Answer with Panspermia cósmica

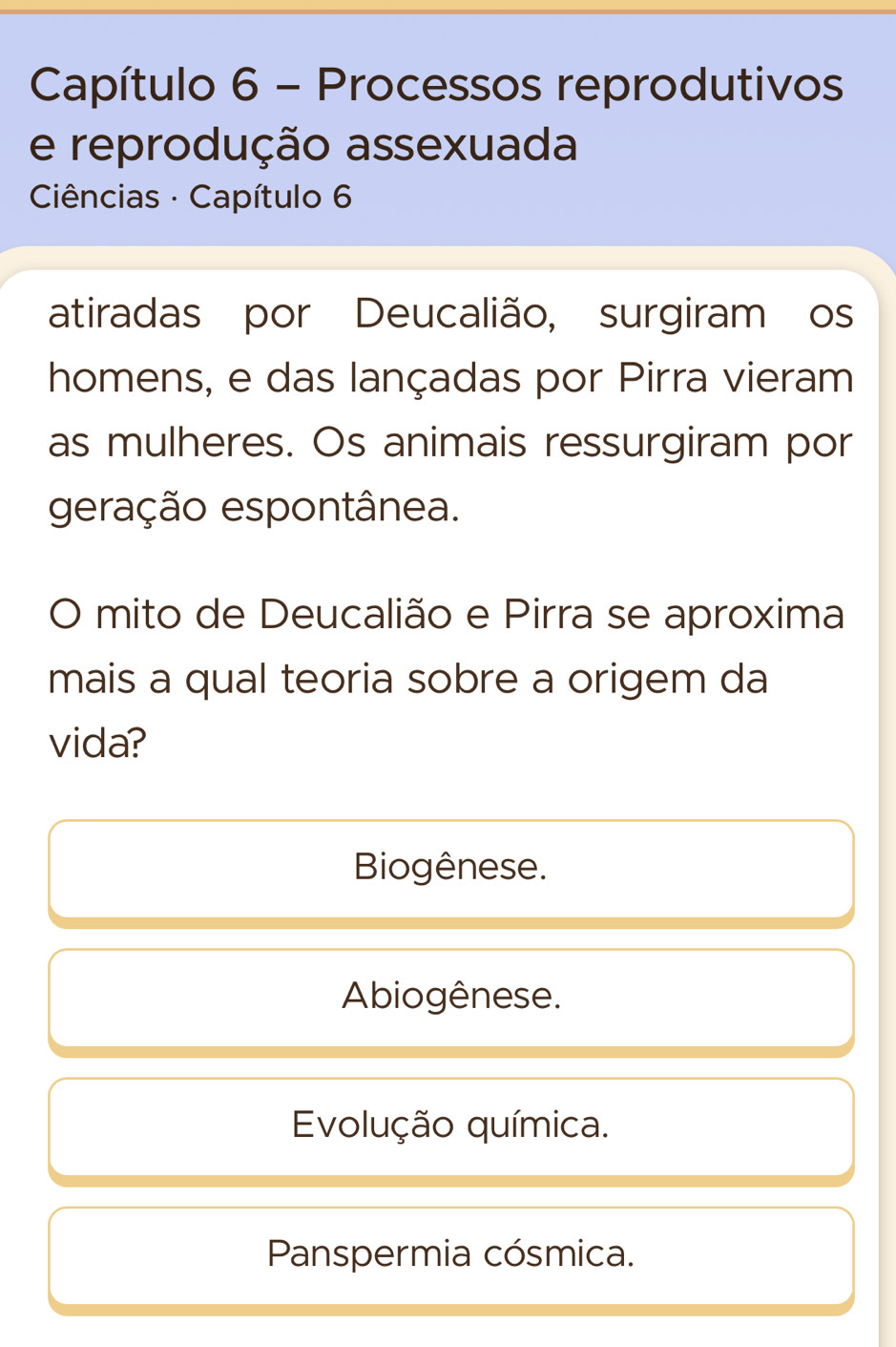tap(450, 1255)
